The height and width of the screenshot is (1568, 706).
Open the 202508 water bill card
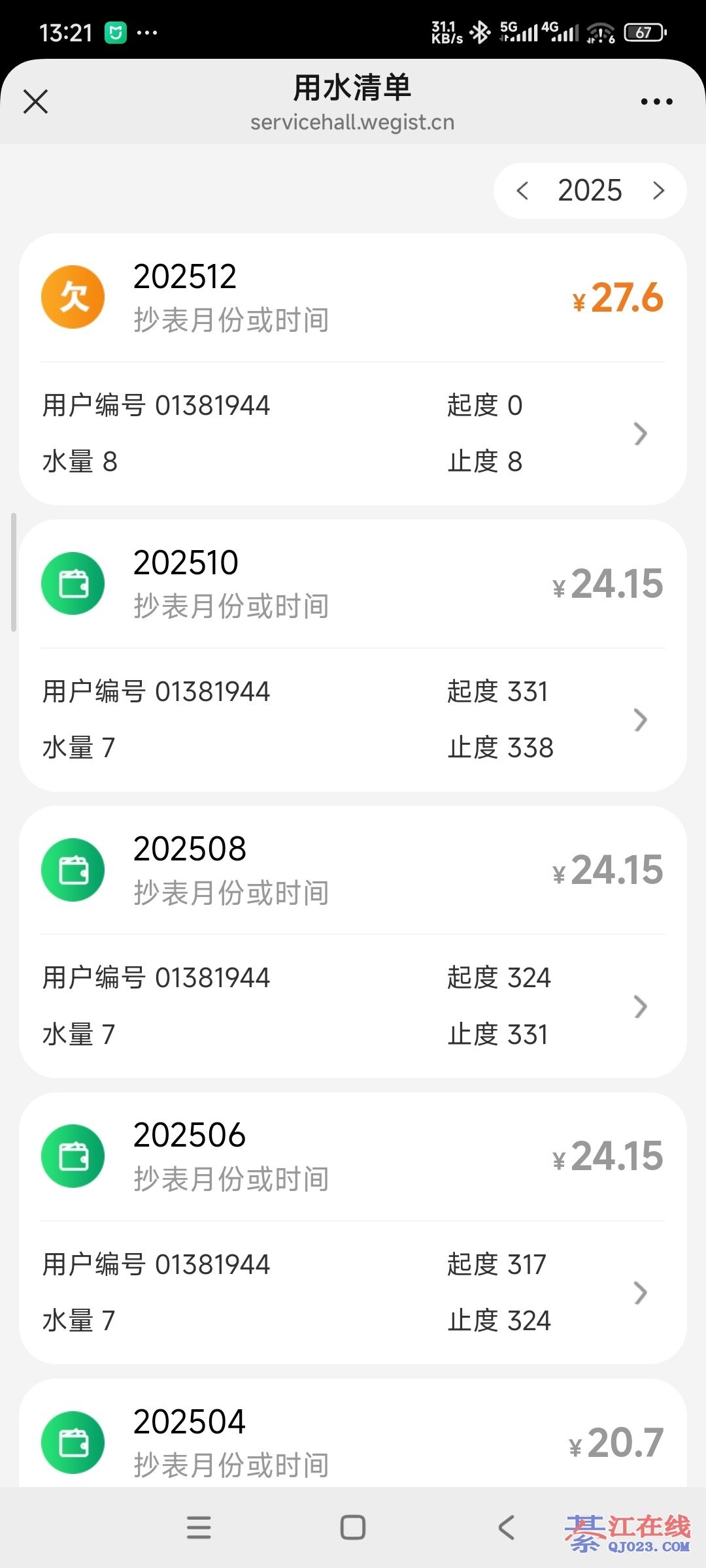pos(353,941)
